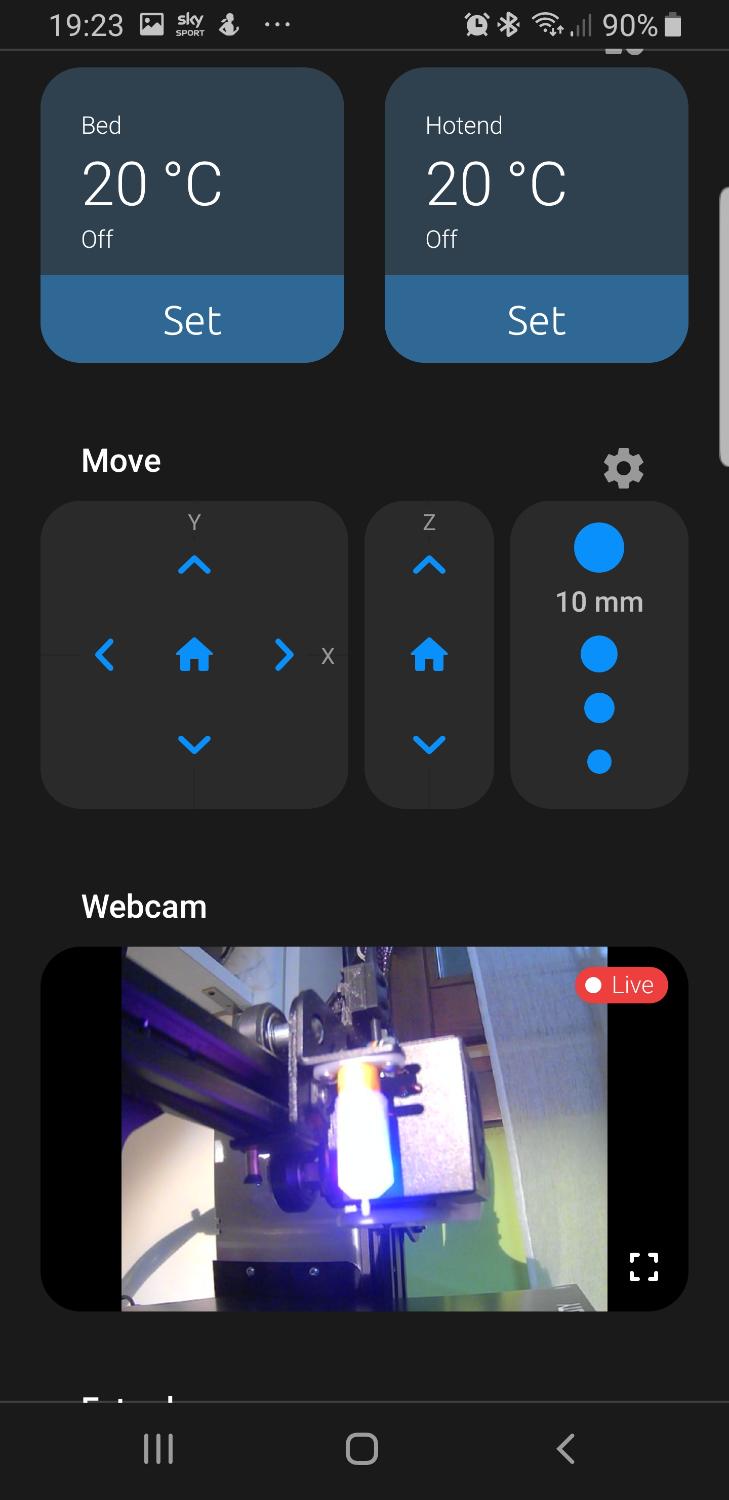Expand webcam to fullscreen
This screenshot has width=729, height=1500.
[644, 1267]
